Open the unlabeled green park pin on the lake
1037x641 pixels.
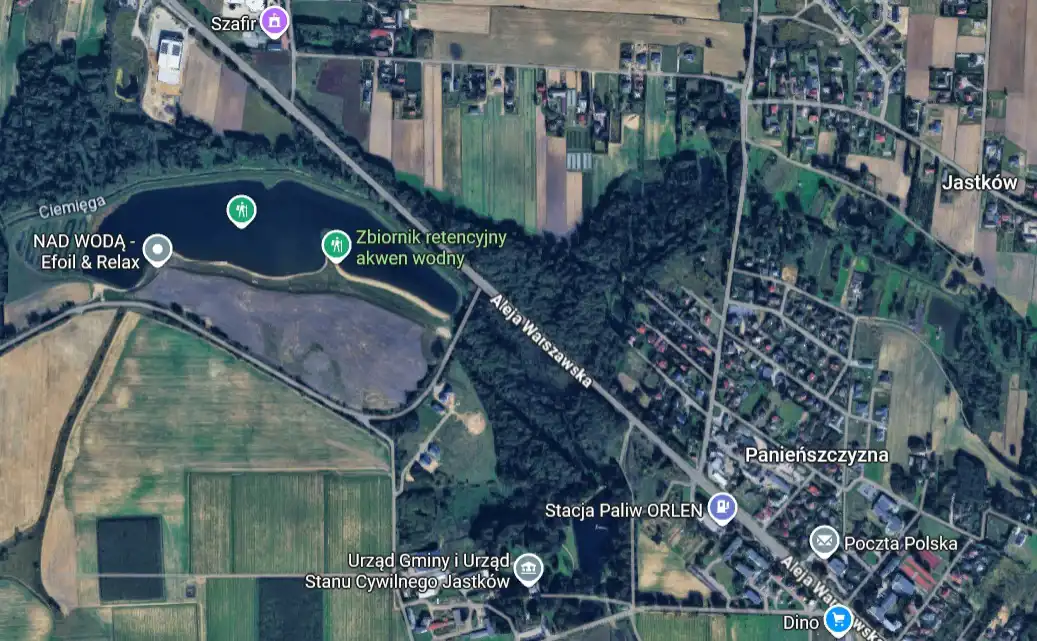tap(240, 210)
